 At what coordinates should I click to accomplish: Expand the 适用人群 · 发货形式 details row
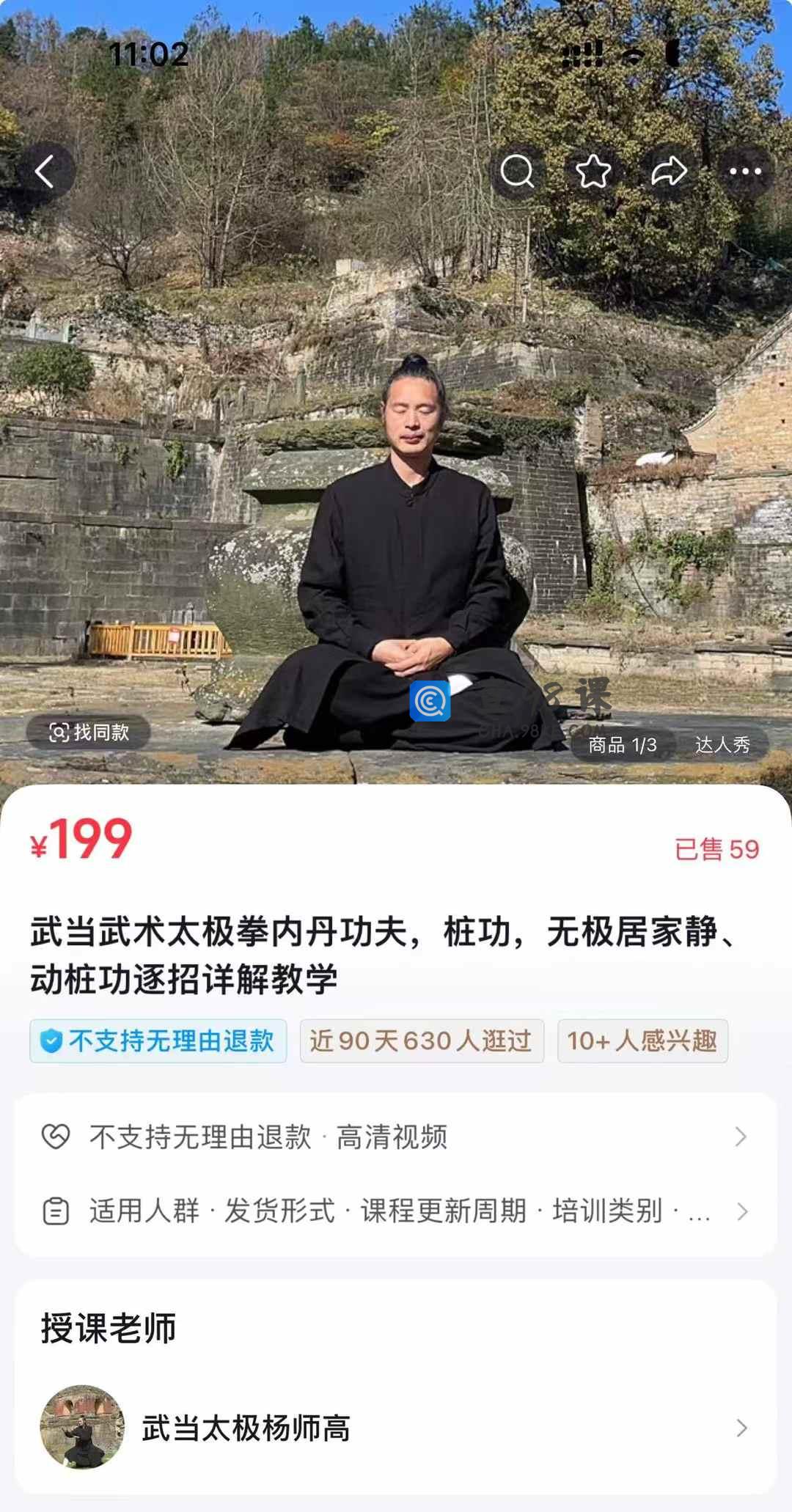point(396,1211)
